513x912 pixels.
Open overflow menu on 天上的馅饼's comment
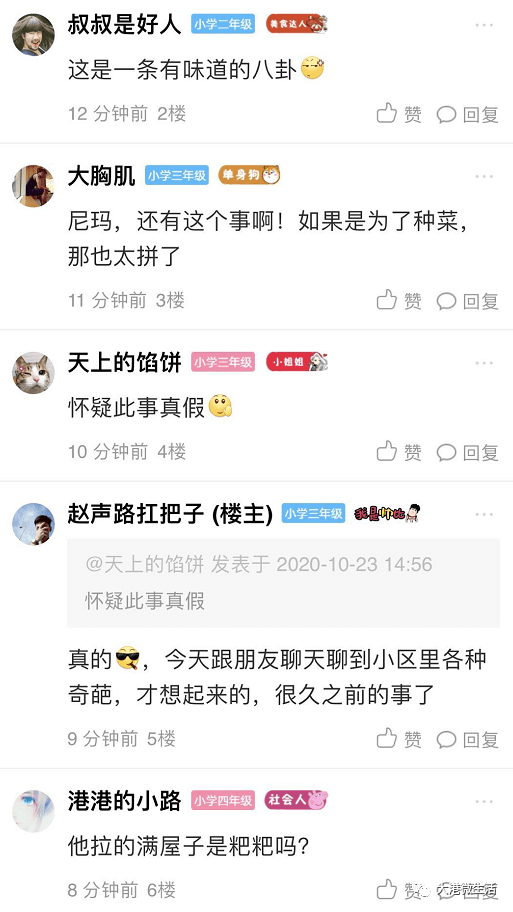(x=484, y=362)
